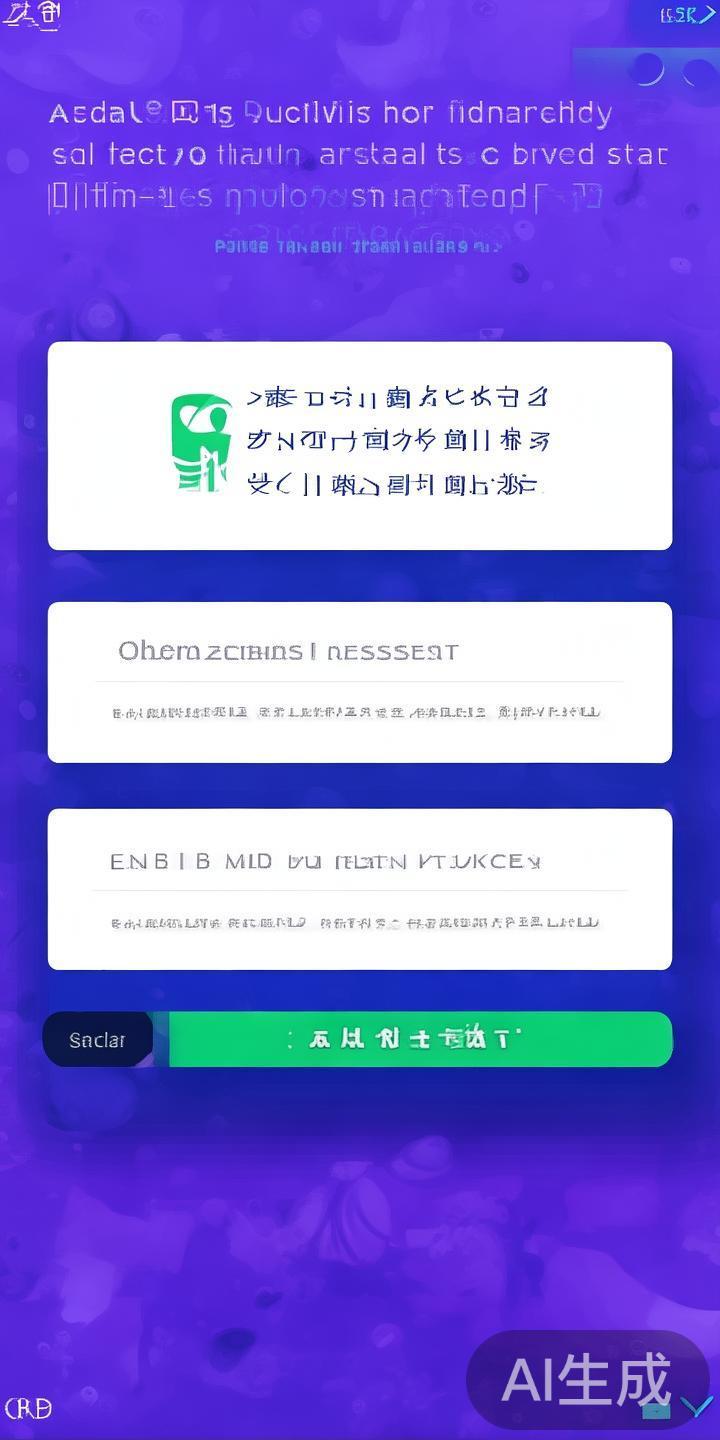Open the AI生成 badge at bottom right

[x=590, y=1377]
